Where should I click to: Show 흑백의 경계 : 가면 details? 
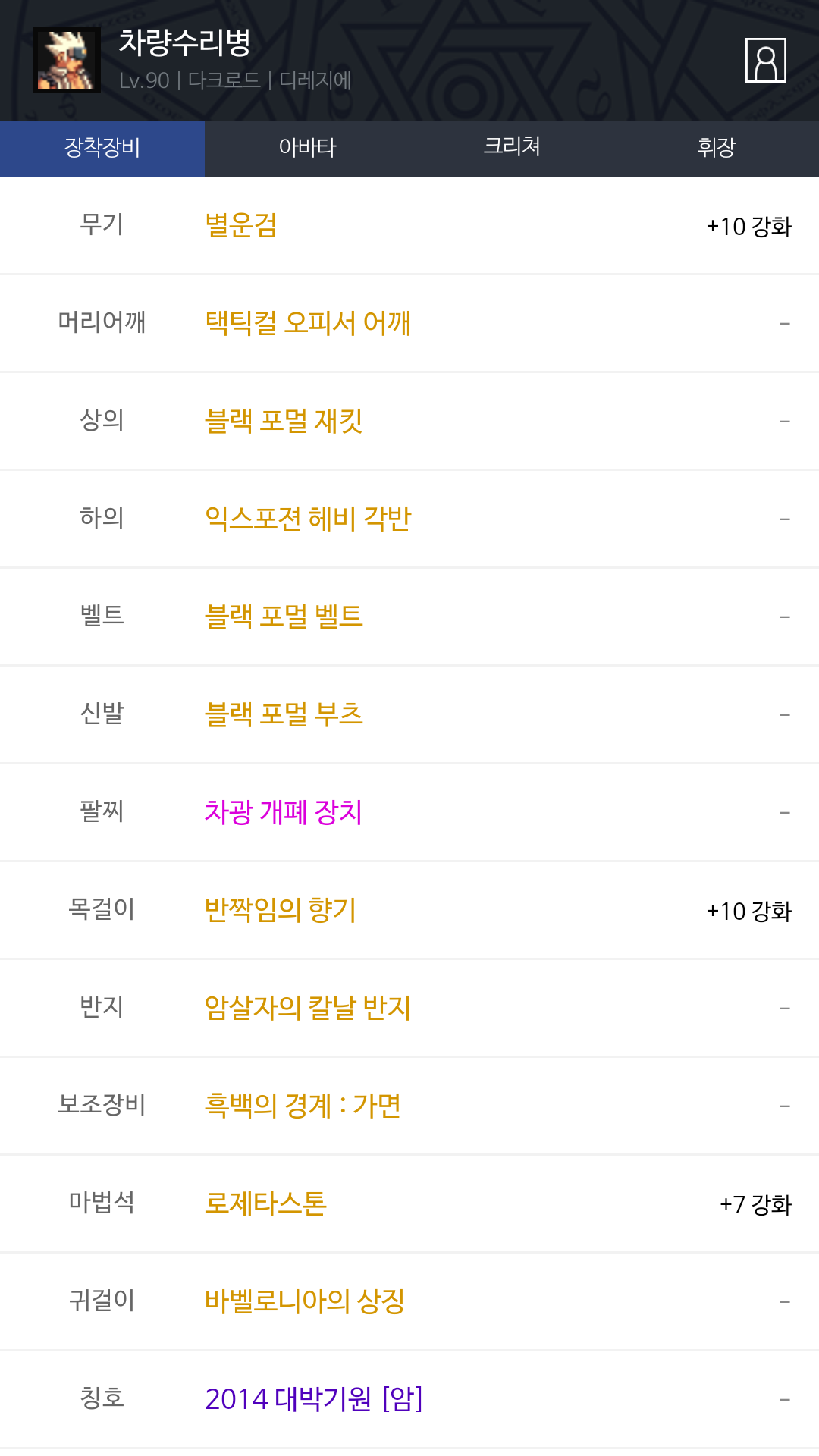coord(303,1106)
